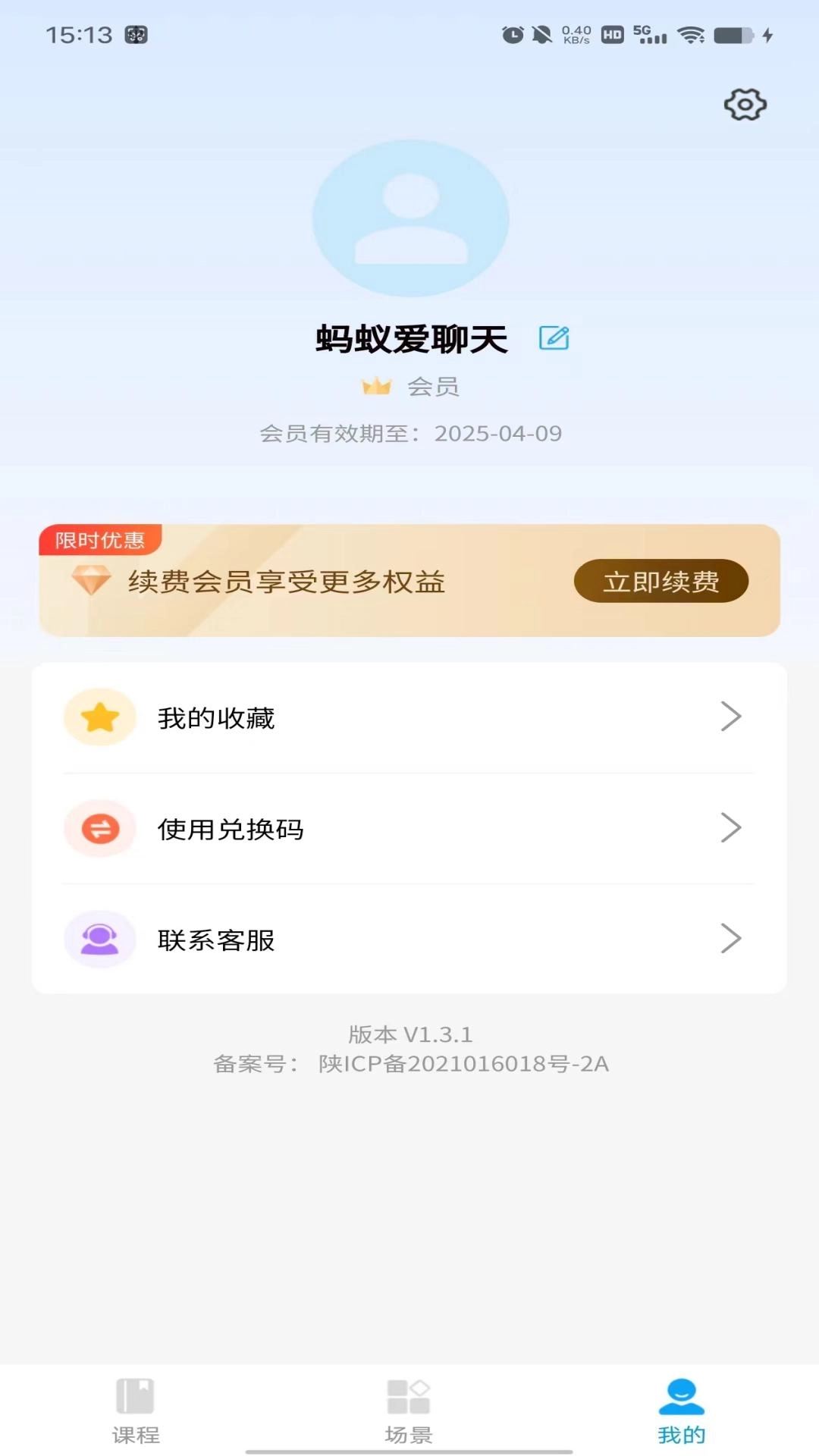Click the 立即续费 renewal button
Screen dimensions: 819x1456
point(661,581)
